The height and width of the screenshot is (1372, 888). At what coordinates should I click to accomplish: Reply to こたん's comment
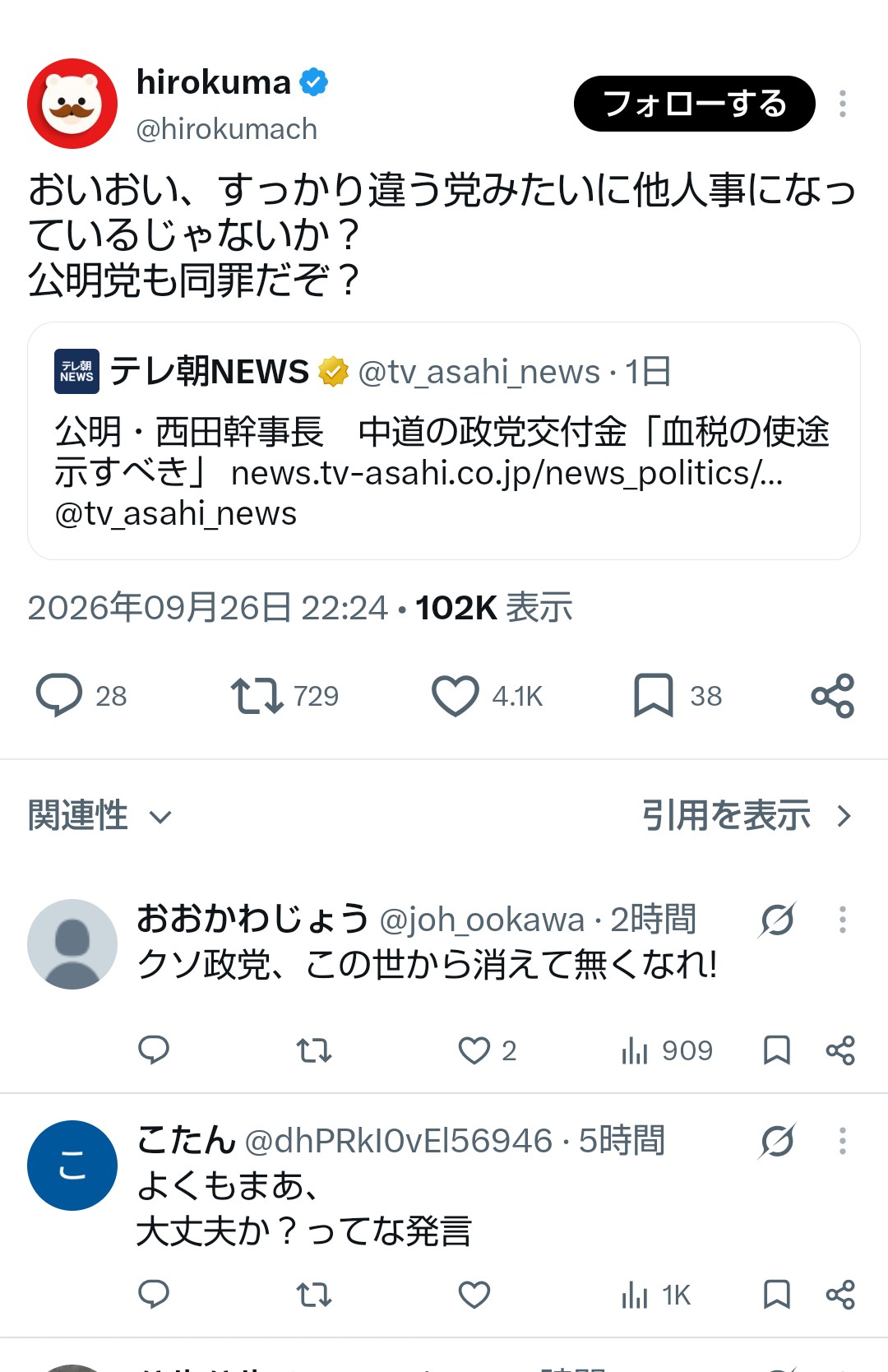coord(154,1295)
